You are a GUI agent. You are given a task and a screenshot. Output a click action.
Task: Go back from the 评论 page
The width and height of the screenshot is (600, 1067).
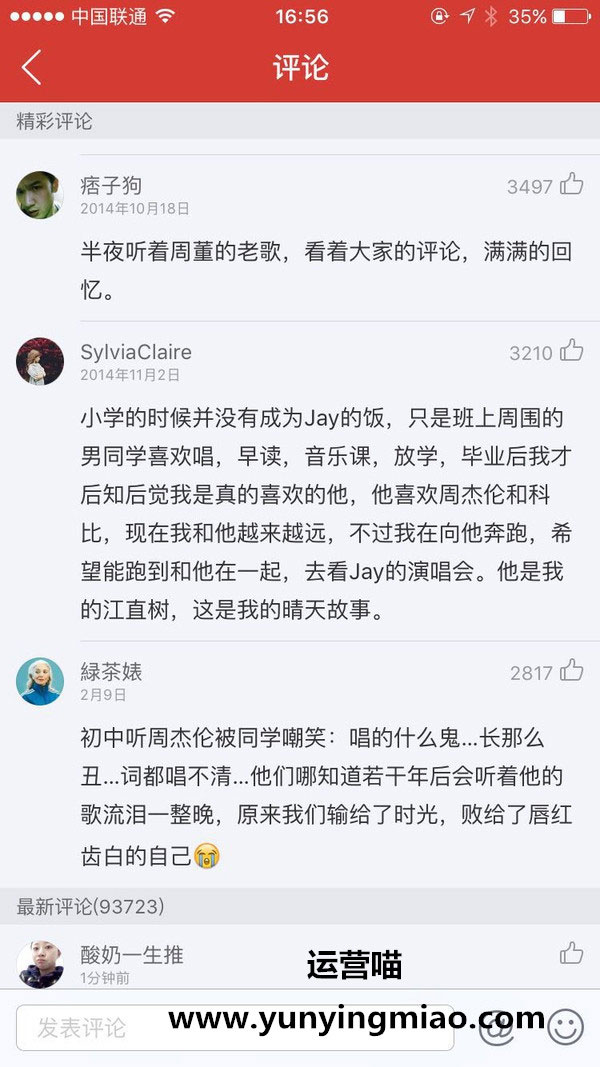(x=32, y=68)
